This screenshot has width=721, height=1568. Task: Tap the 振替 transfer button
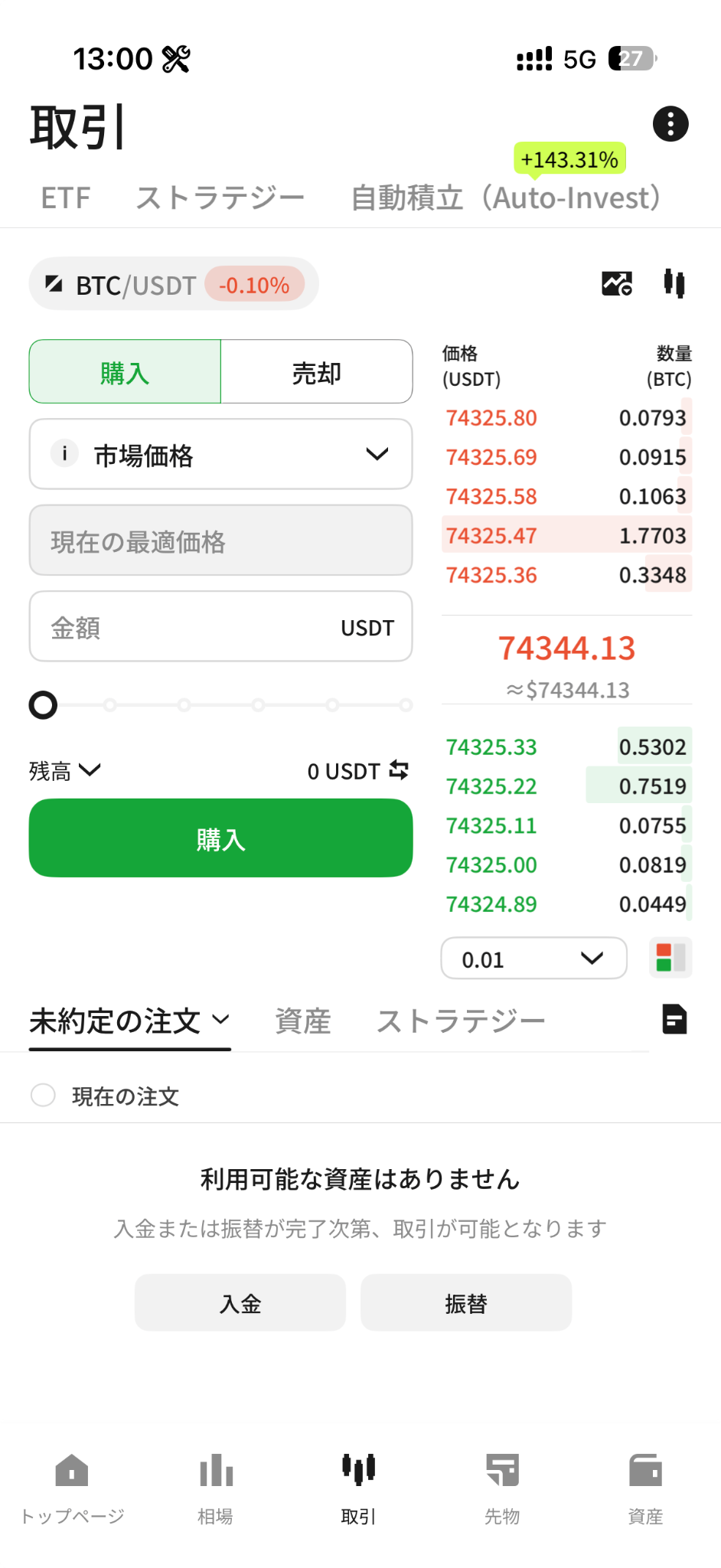466,1303
